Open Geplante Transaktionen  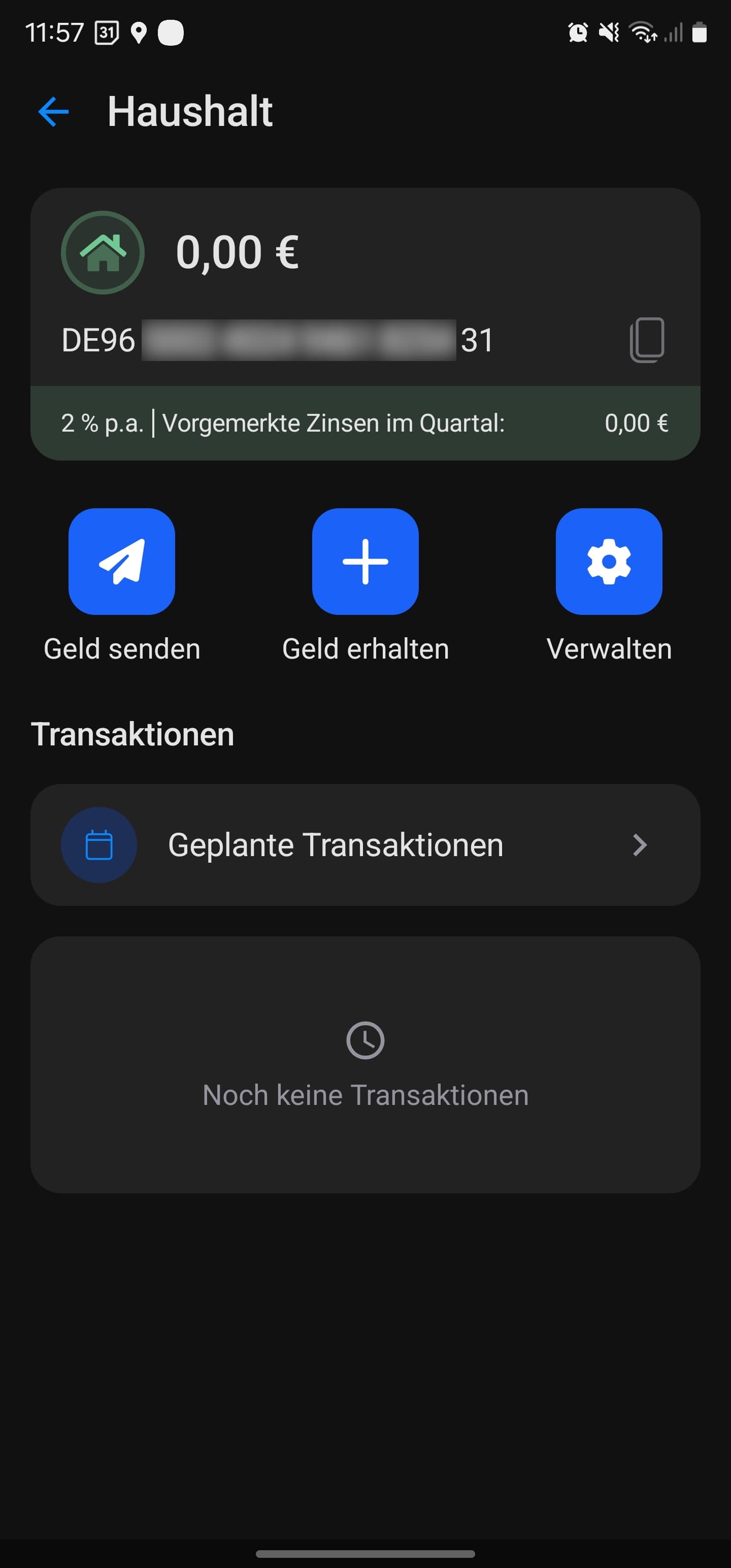[365, 845]
